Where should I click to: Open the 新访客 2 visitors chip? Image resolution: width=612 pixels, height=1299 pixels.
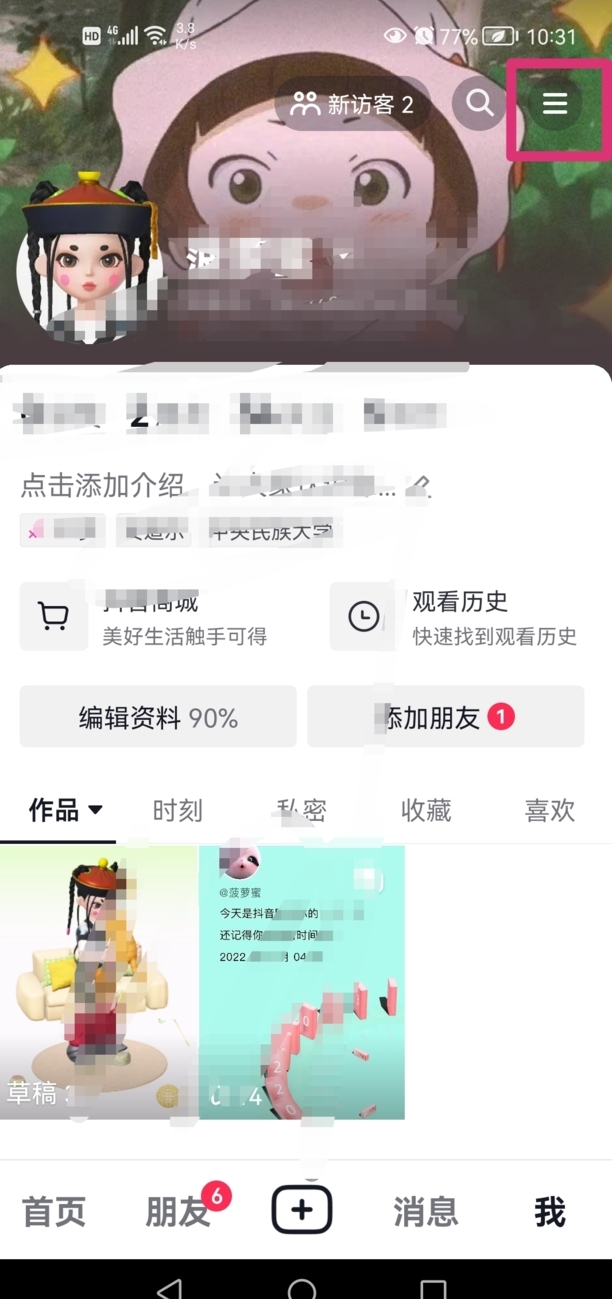(x=352, y=104)
